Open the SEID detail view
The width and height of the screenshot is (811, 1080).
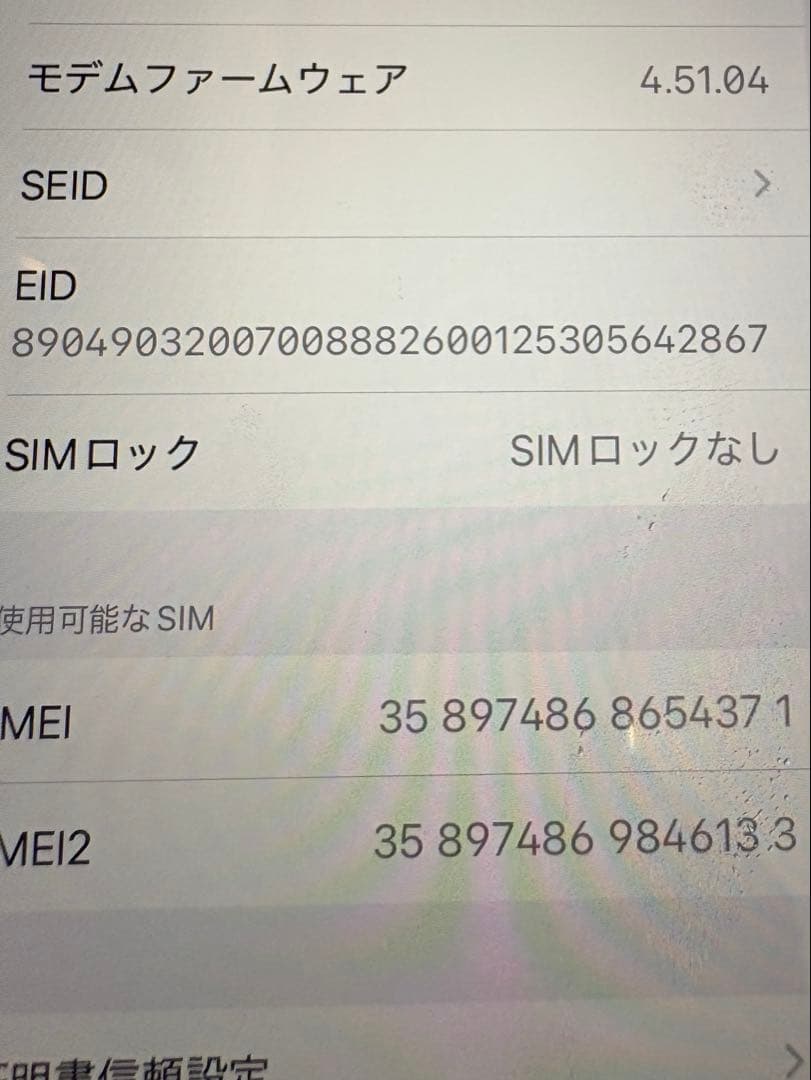click(400, 185)
